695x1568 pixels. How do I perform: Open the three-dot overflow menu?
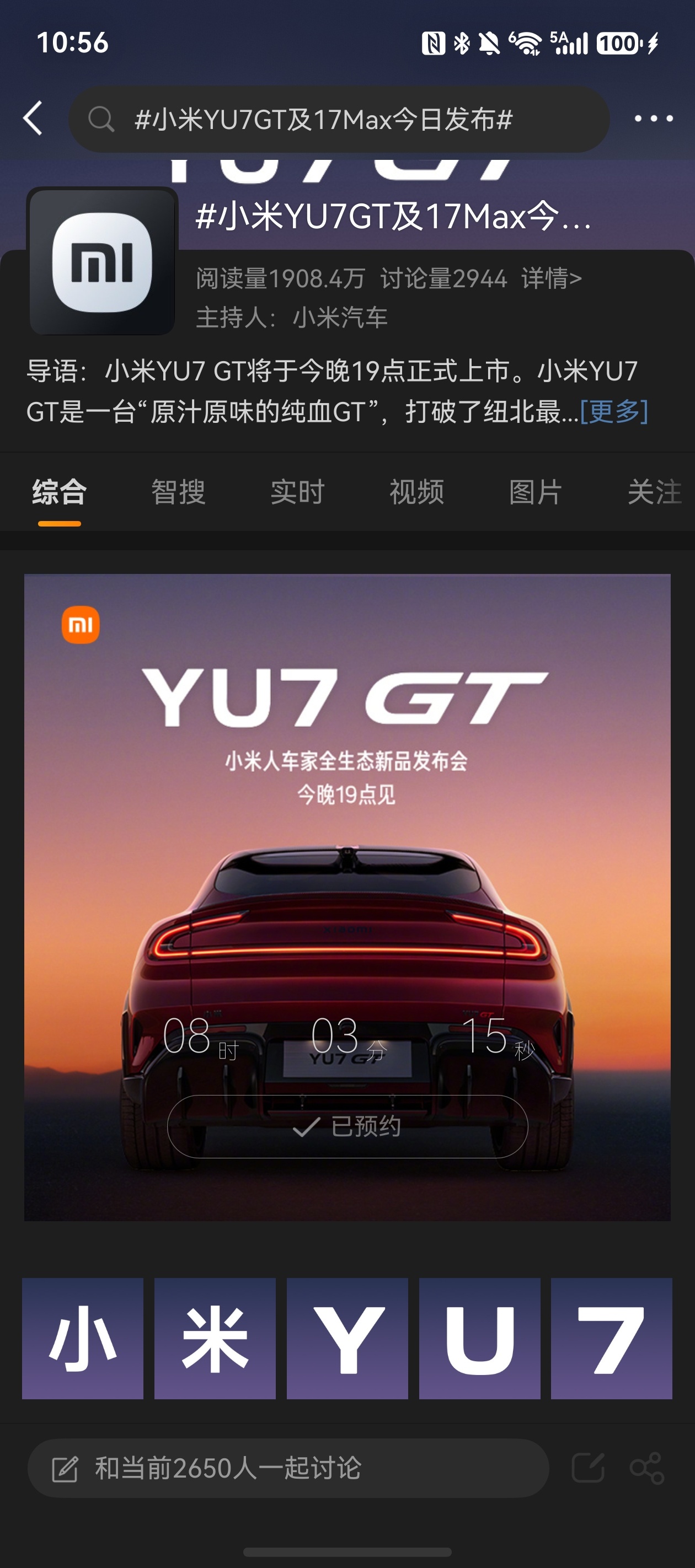654,119
